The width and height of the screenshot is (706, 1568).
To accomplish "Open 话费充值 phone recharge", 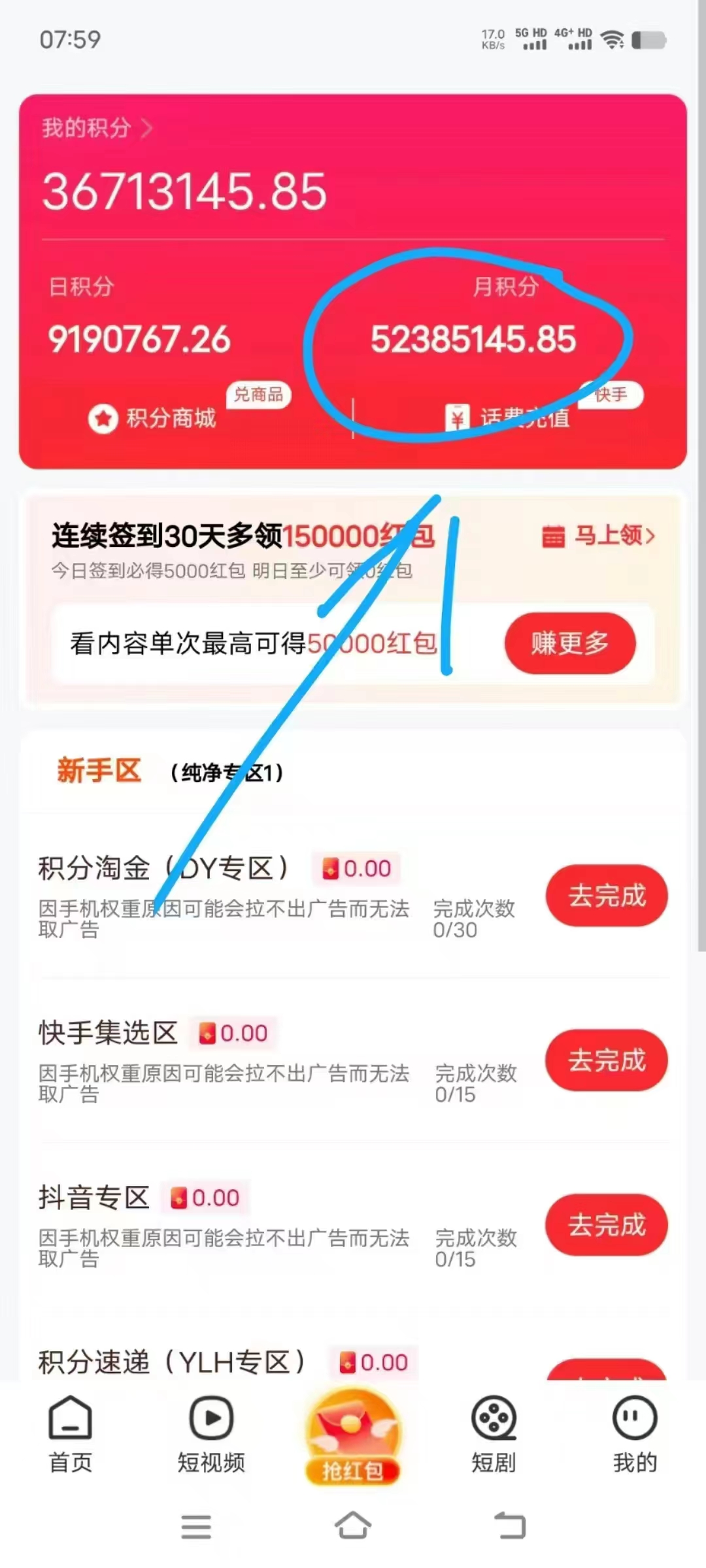I will [x=510, y=418].
